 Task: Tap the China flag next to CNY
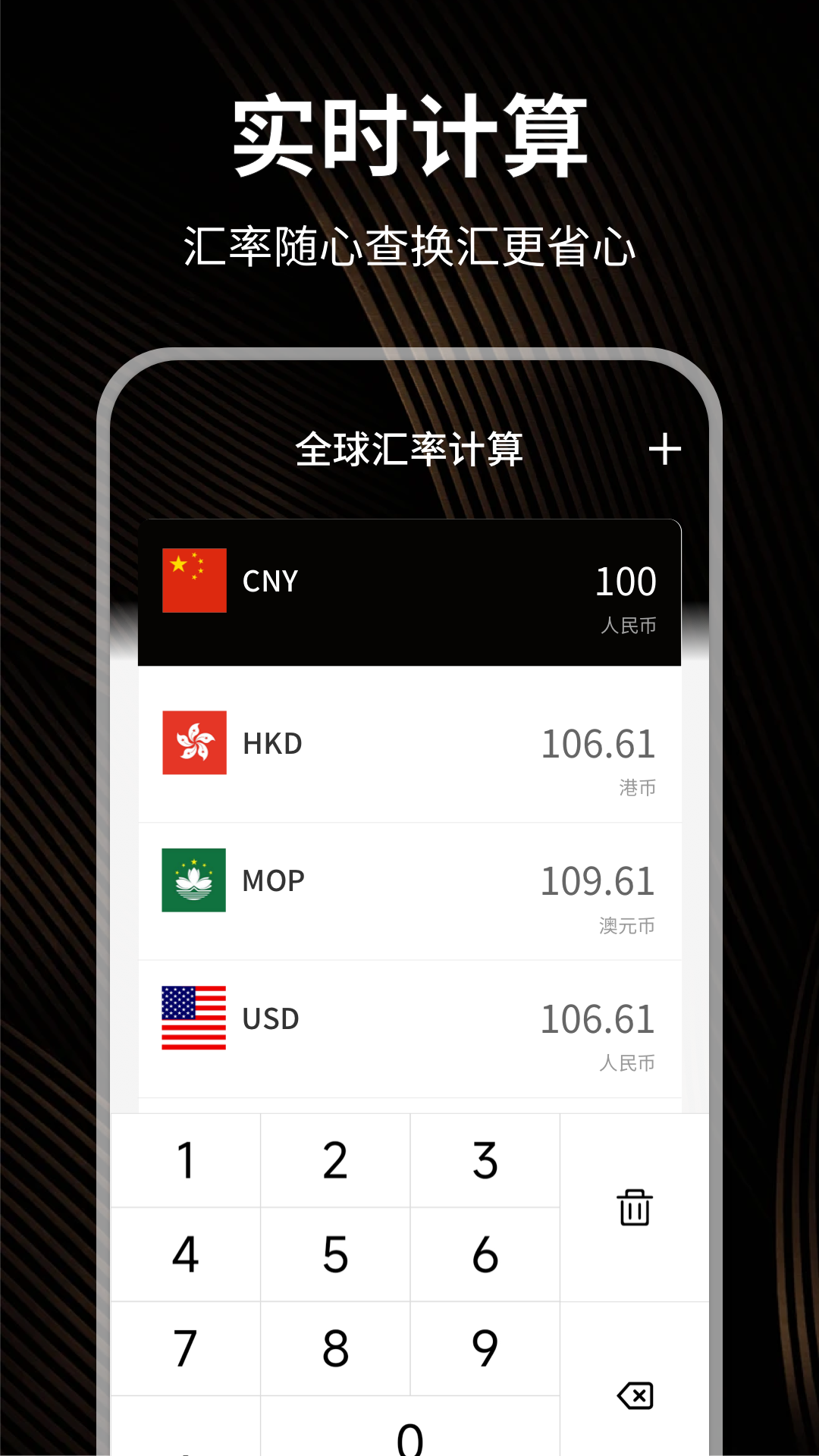coord(194,580)
